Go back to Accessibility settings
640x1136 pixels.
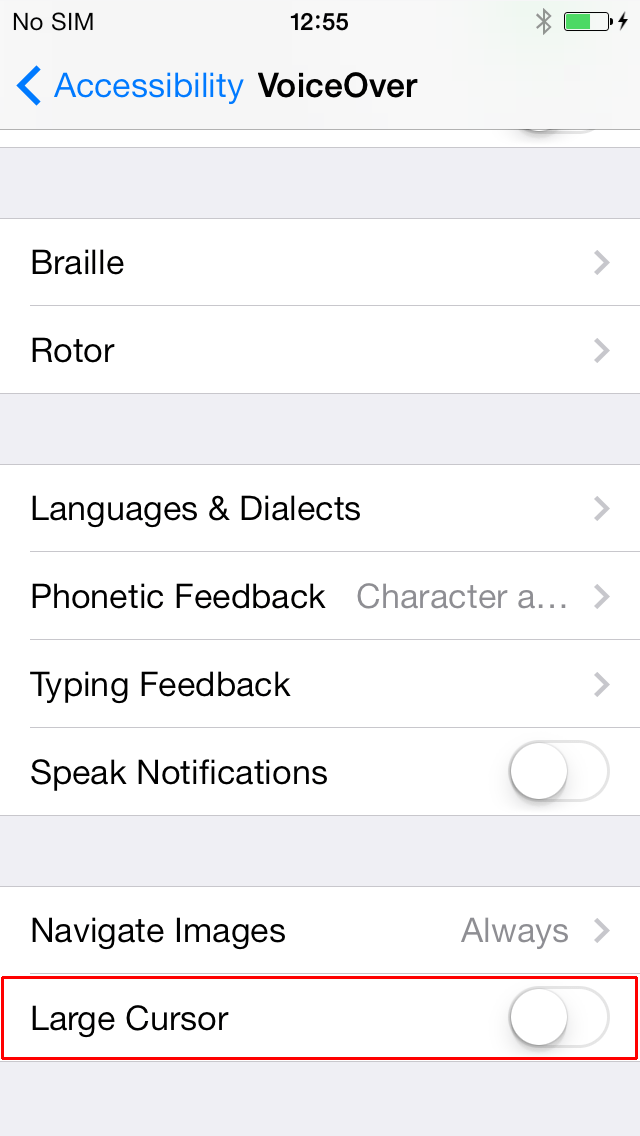pyautogui.click(x=130, y=86)
